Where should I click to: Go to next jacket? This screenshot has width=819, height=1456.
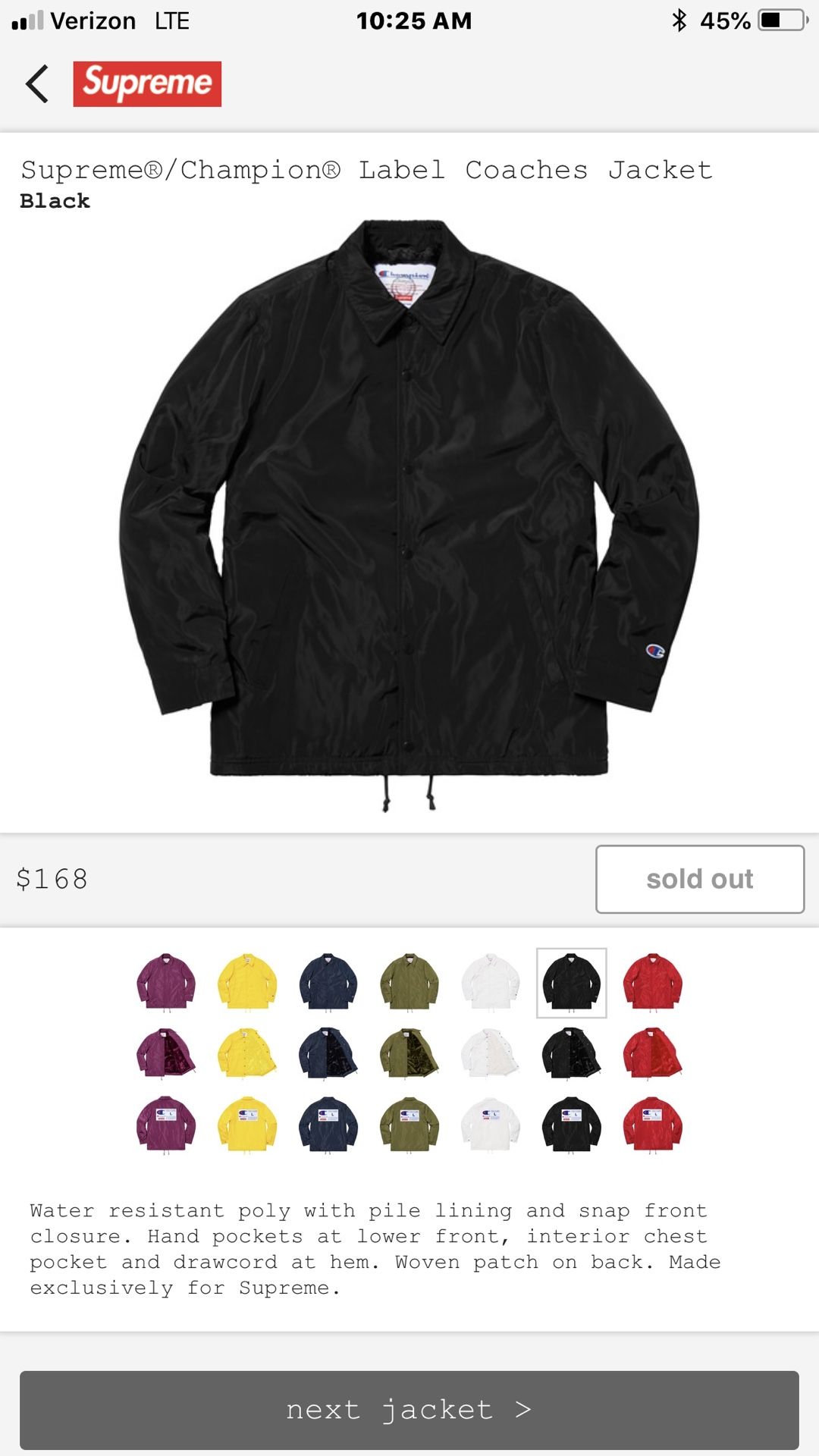(x=409, y=1410)
